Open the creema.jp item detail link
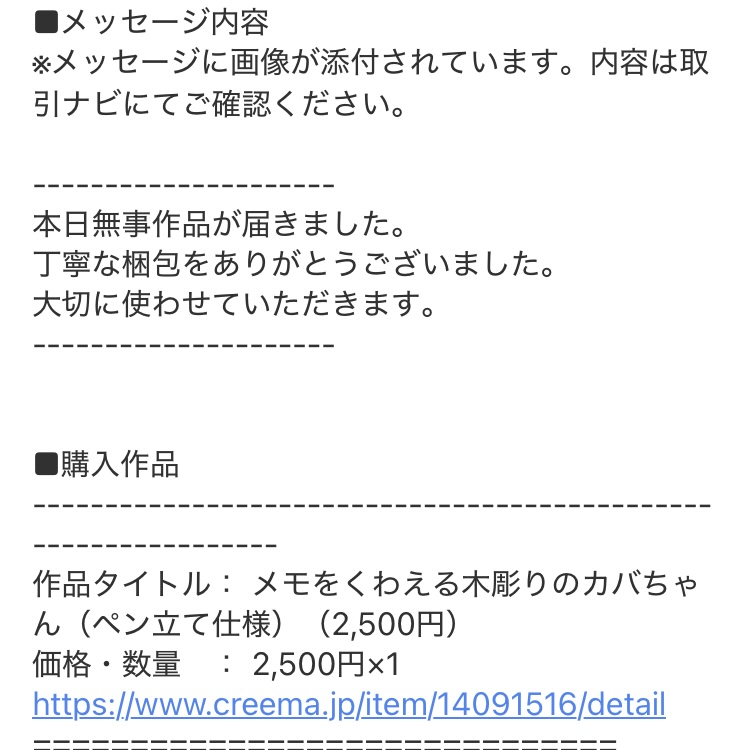The image size is (750, 750). [x=349, y=704]
